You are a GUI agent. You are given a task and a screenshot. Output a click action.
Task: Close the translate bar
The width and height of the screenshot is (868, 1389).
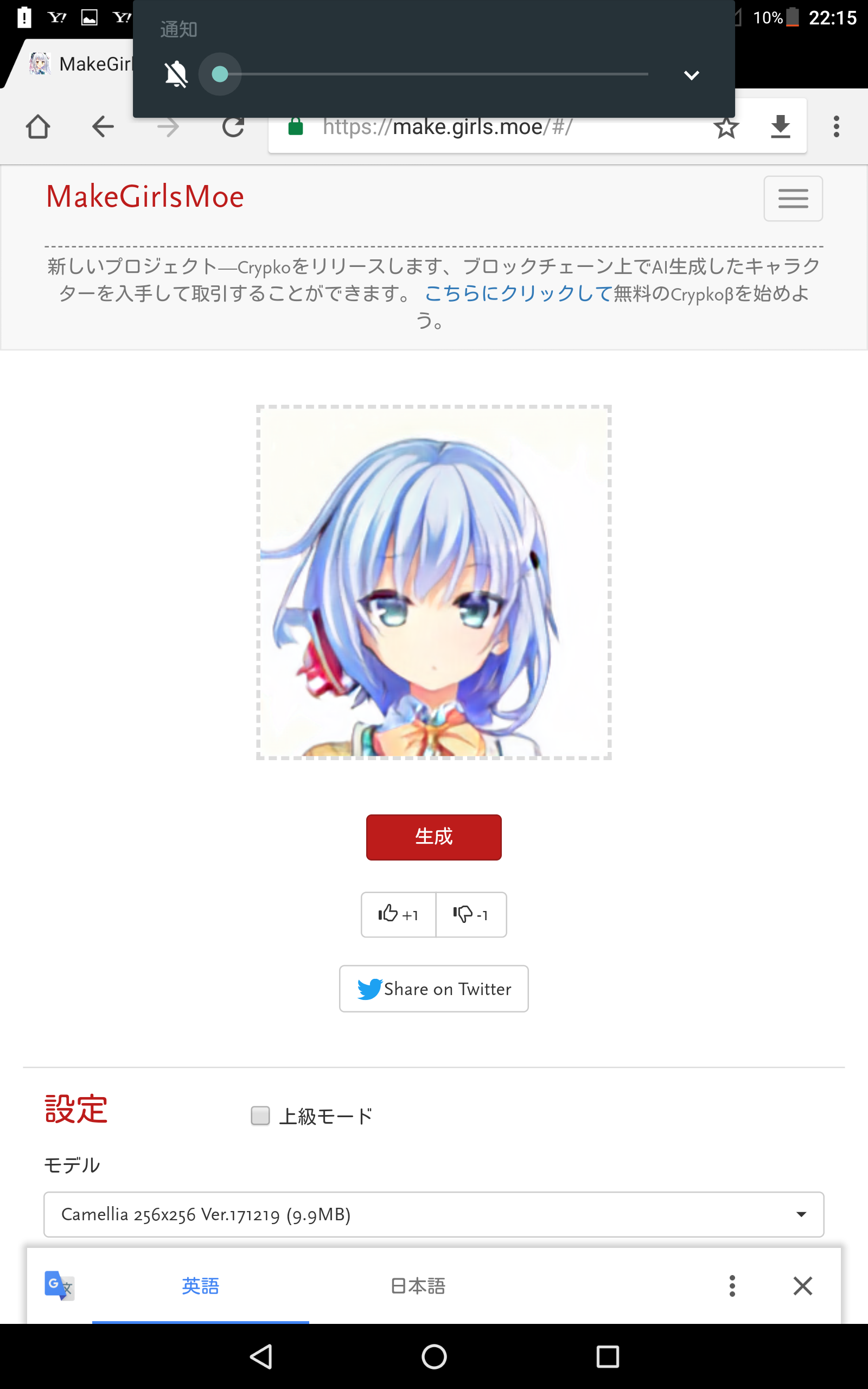pyautogui.click(x=802, y=1286)
